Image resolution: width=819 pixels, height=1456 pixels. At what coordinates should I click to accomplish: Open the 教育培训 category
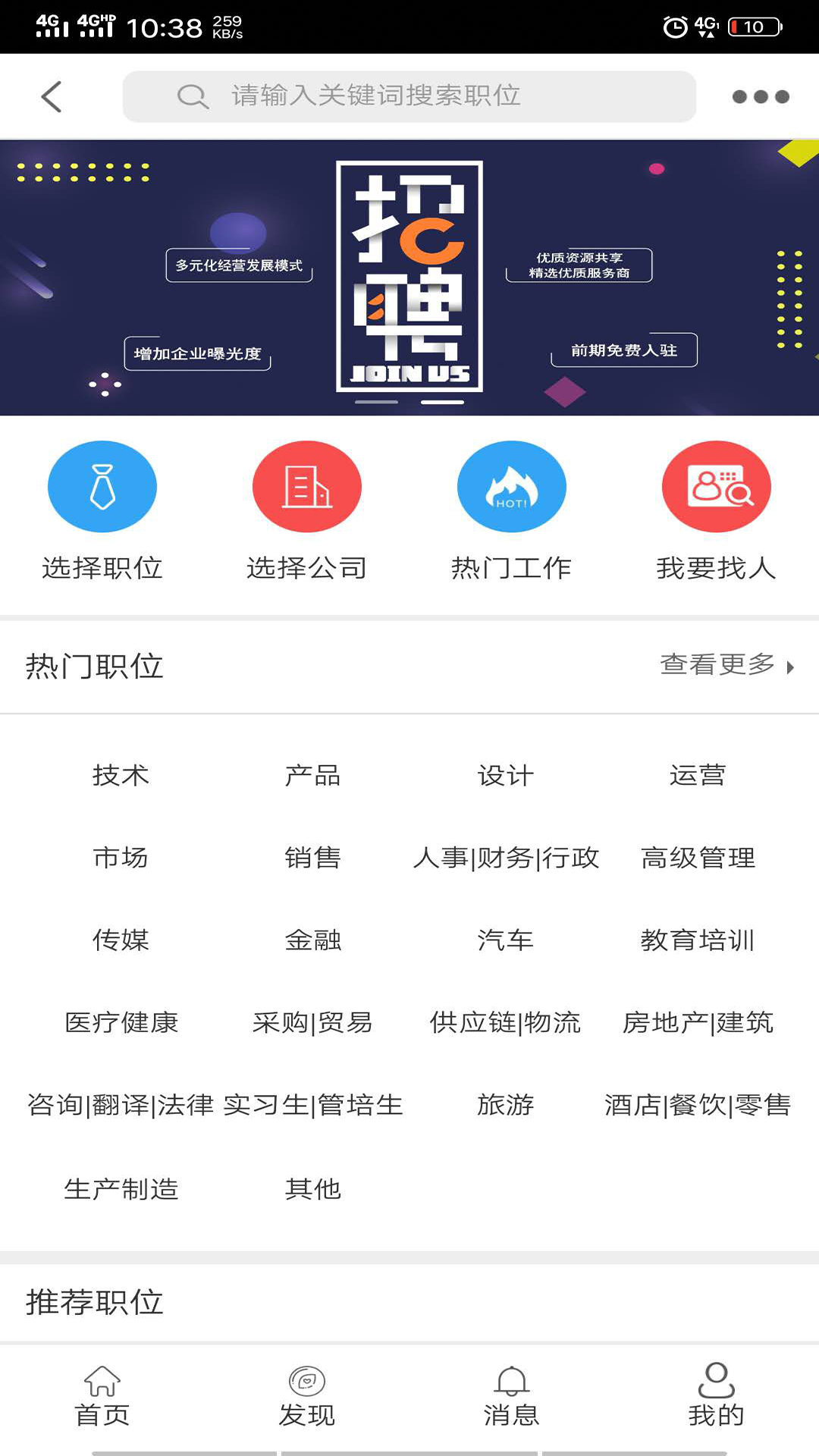pos(698,940)
